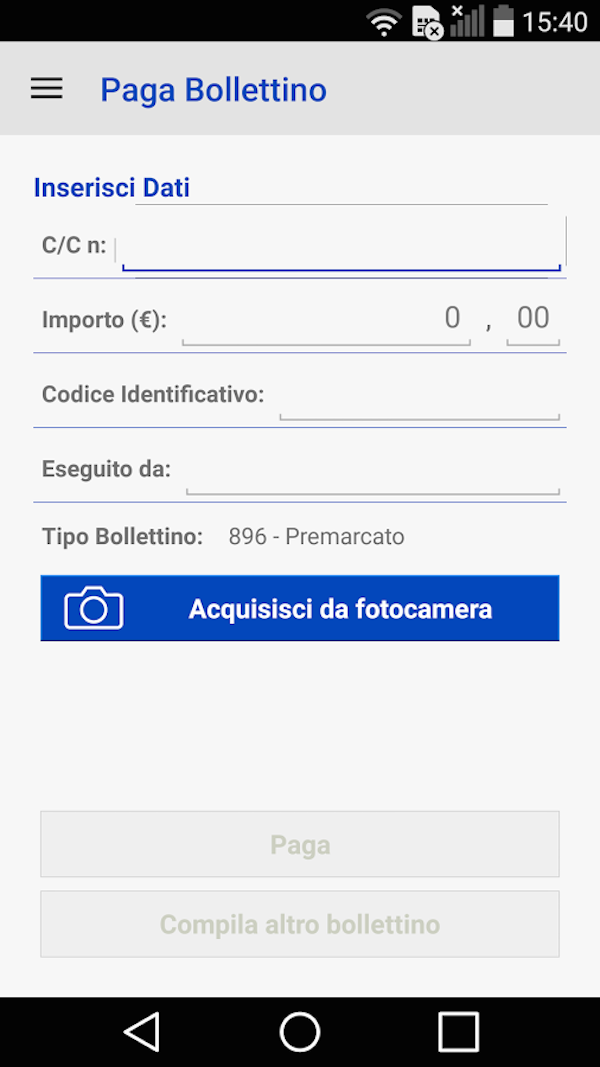The width and height of the screenshot is (600, 1067).
Task: Tap the Paga button
Action: 300,845
